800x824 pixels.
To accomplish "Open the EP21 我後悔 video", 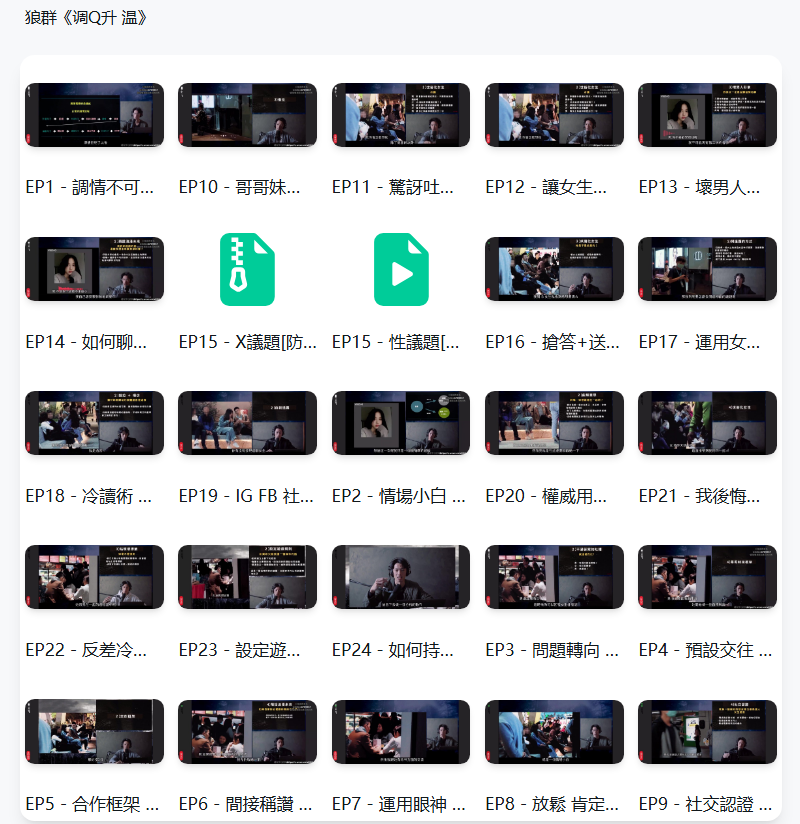I will pyautogui.click(x=707, y=423).
